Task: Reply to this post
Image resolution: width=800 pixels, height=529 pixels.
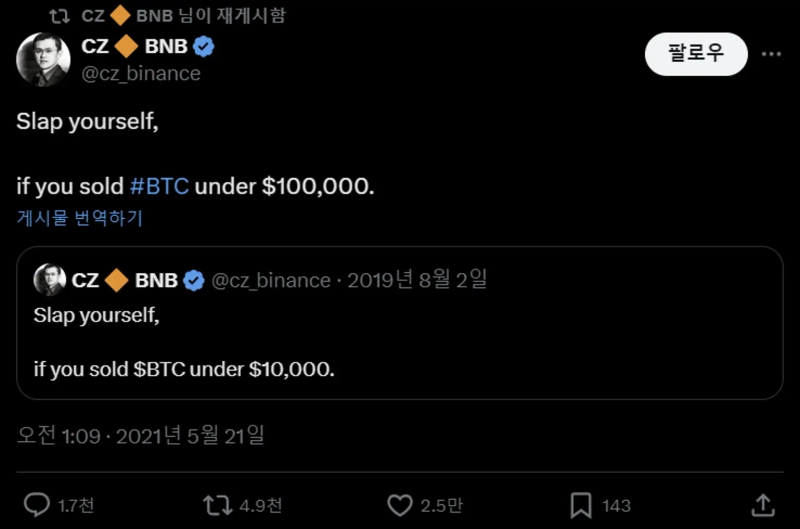Action: click(38, 504)
